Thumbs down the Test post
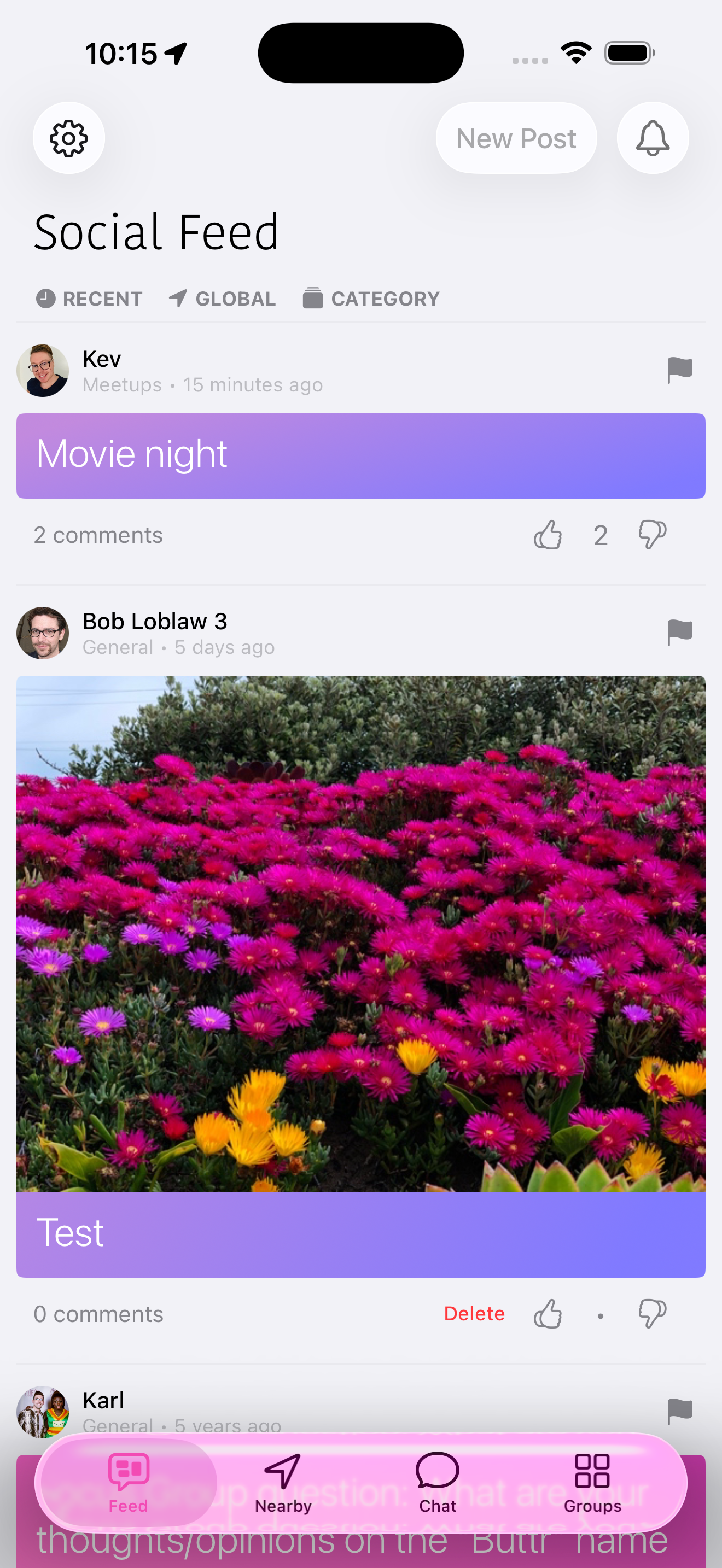The image size is (722, 1568). coord(652,1314)
